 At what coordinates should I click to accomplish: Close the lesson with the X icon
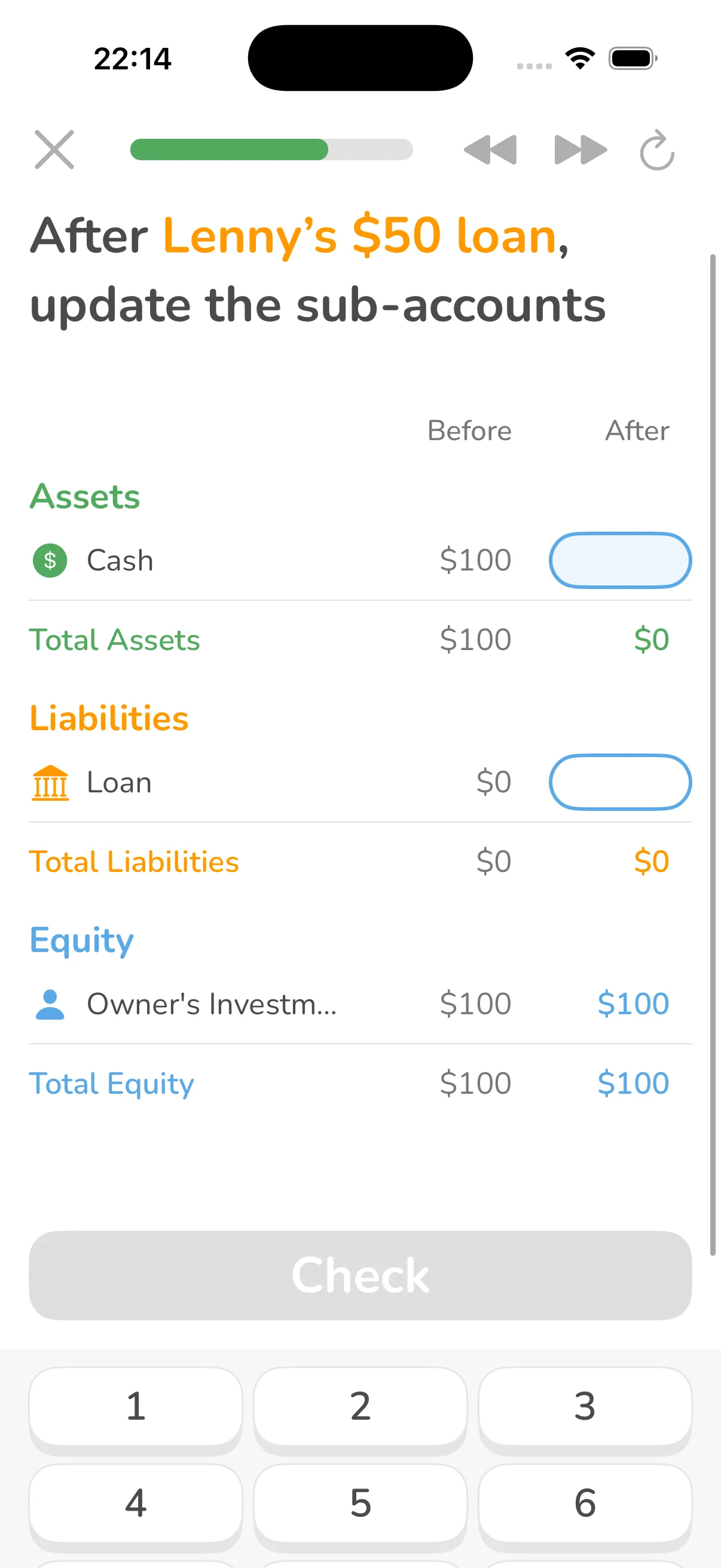(x=54, y=150)
